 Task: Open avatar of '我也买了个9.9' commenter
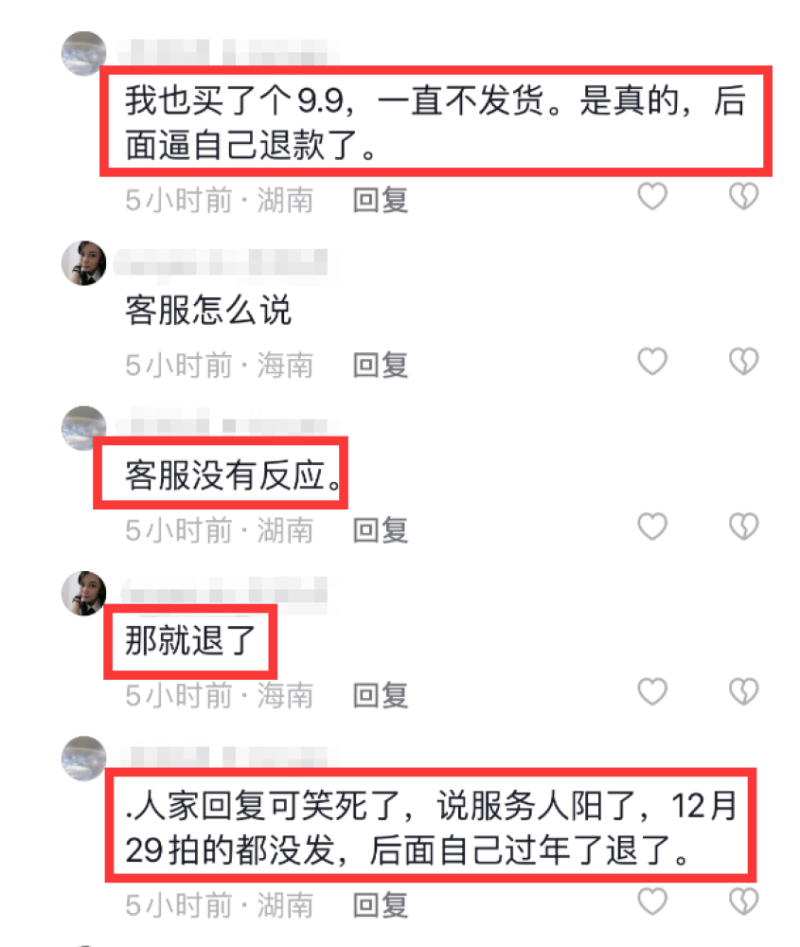click(x=84, y=54)
